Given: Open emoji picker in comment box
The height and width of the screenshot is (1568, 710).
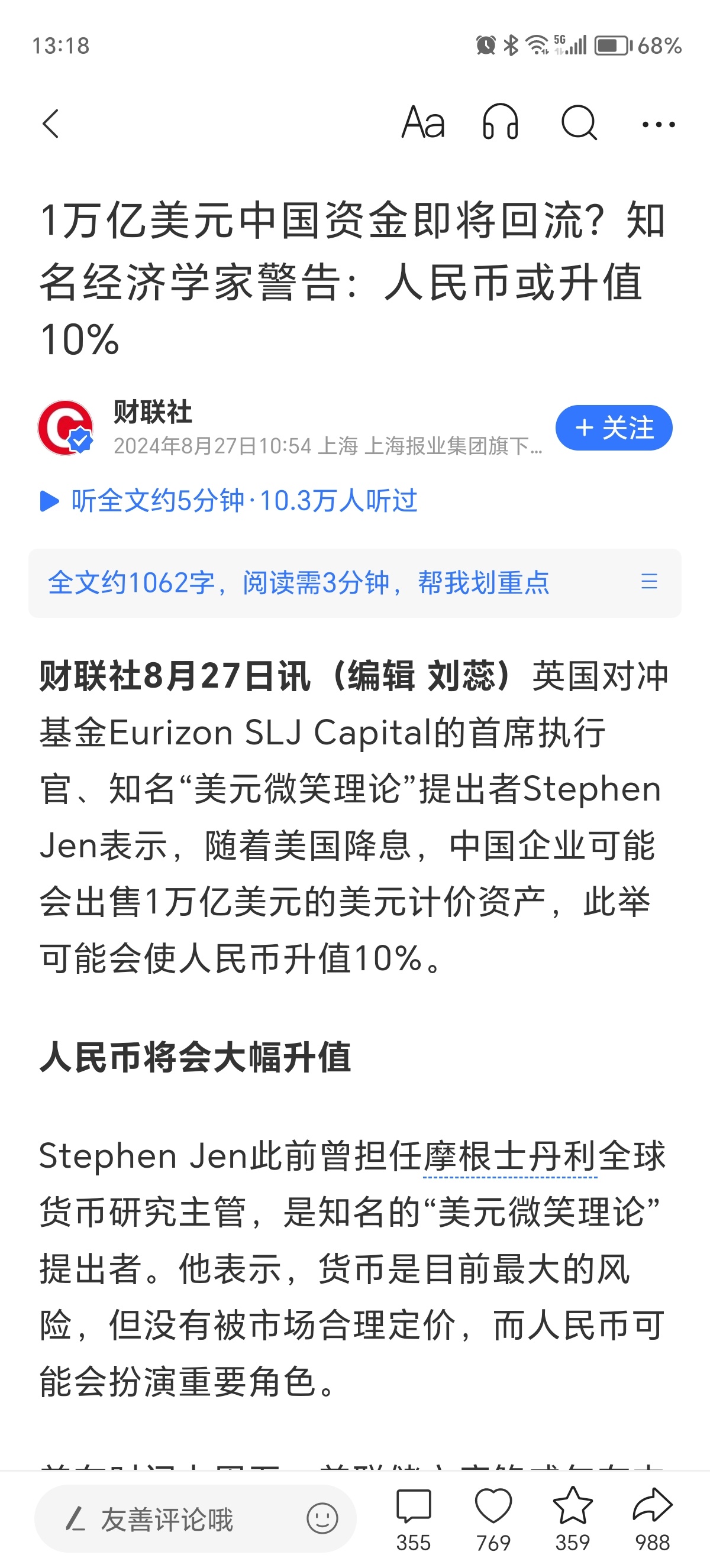Looking at the screenshot, I should click(322, 1518).
